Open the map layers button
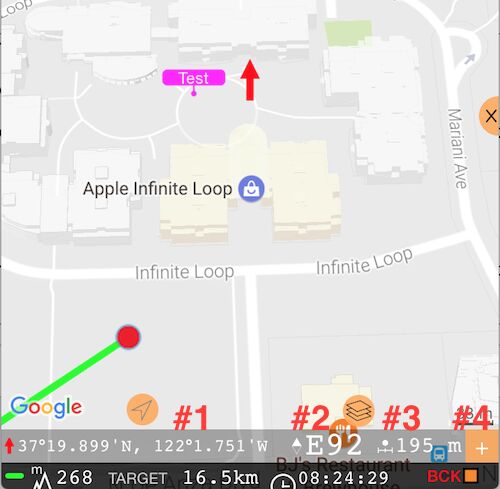This screenshot has width=500, height=489. click(x=359, y=411)
